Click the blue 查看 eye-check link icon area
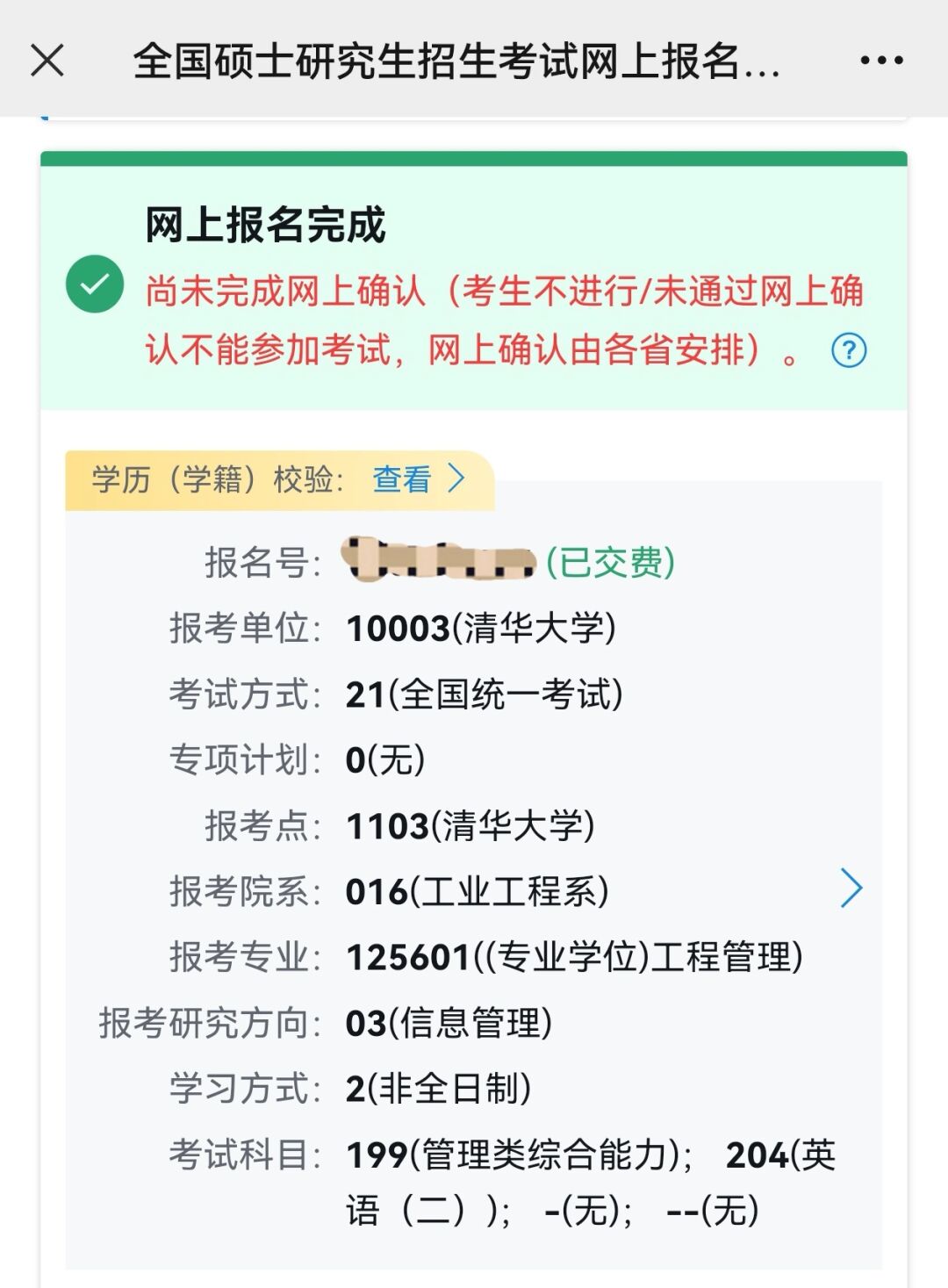The height and width of the screenshot is (1288, 948). click(402, 479)
